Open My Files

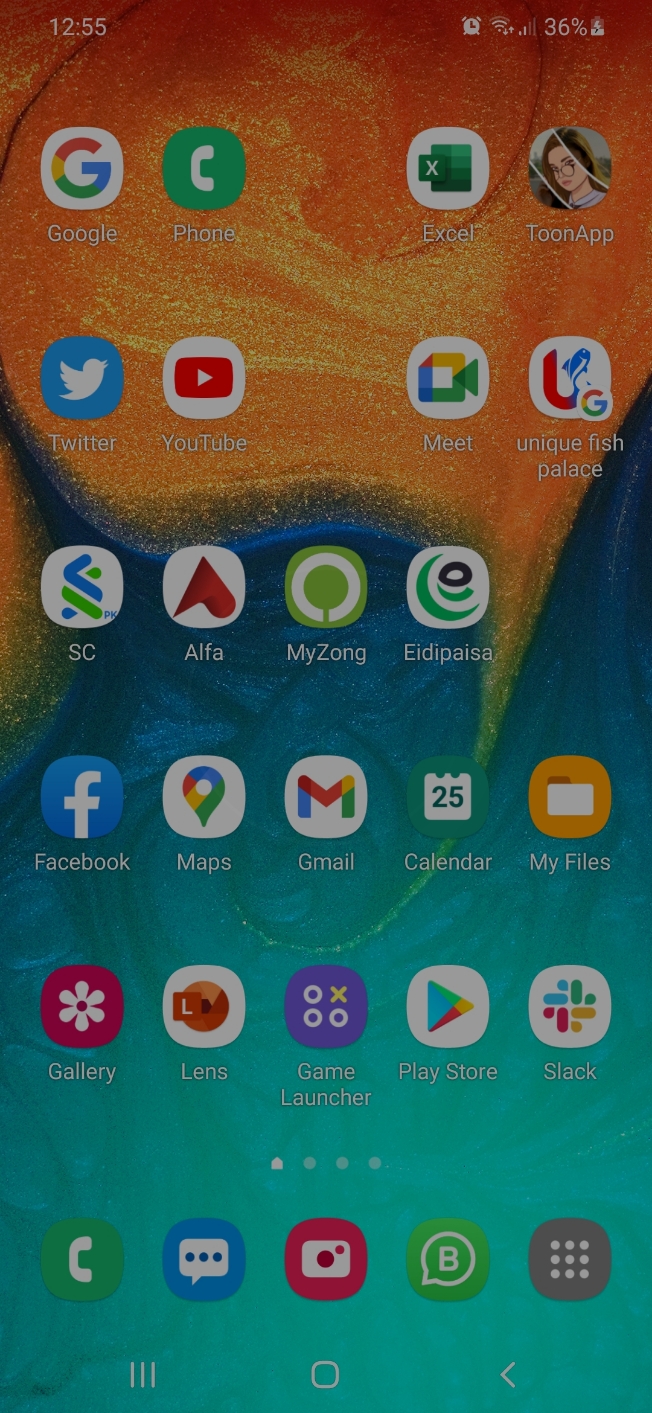tap(570, 797)
